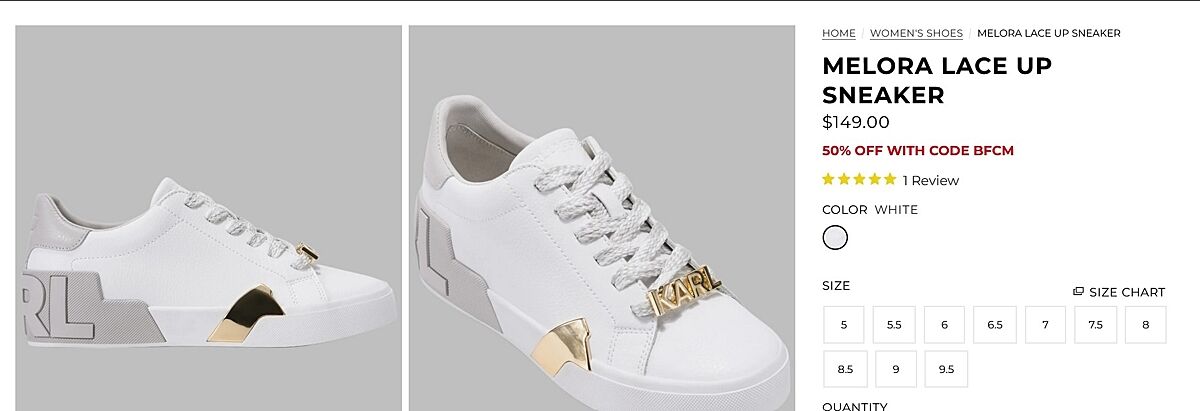The image size is (1200, 411).
Task: Select size 6.5
Action: coord(995,325)
